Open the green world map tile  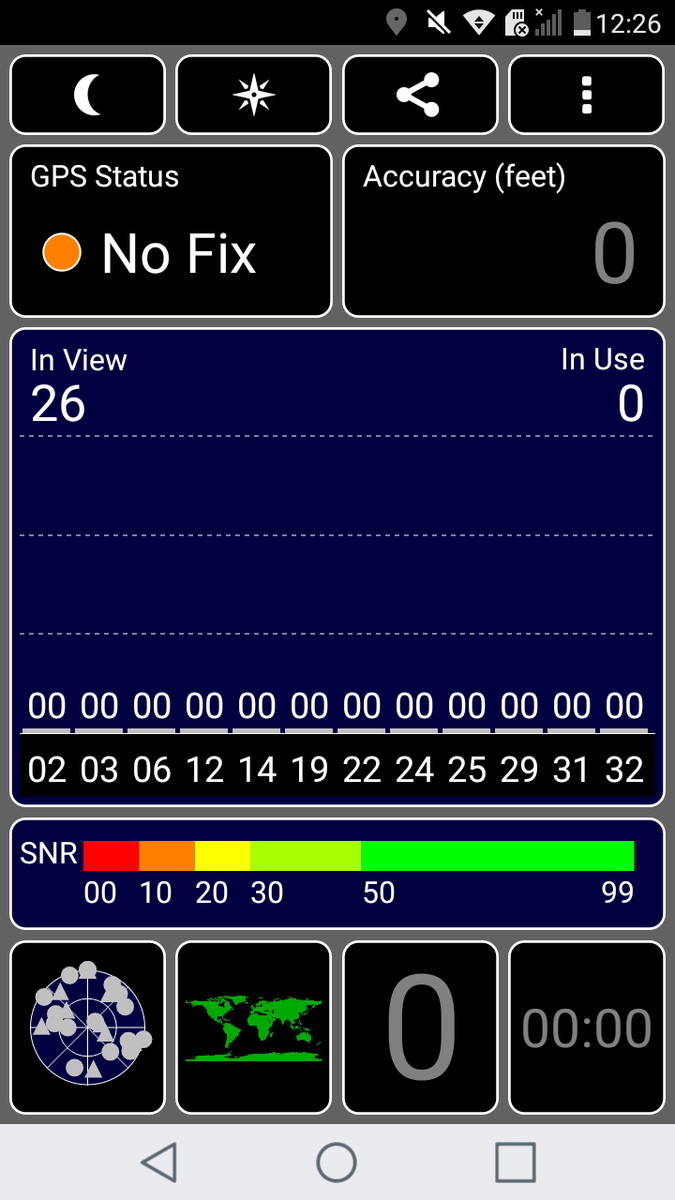[x=253, y=1027]
